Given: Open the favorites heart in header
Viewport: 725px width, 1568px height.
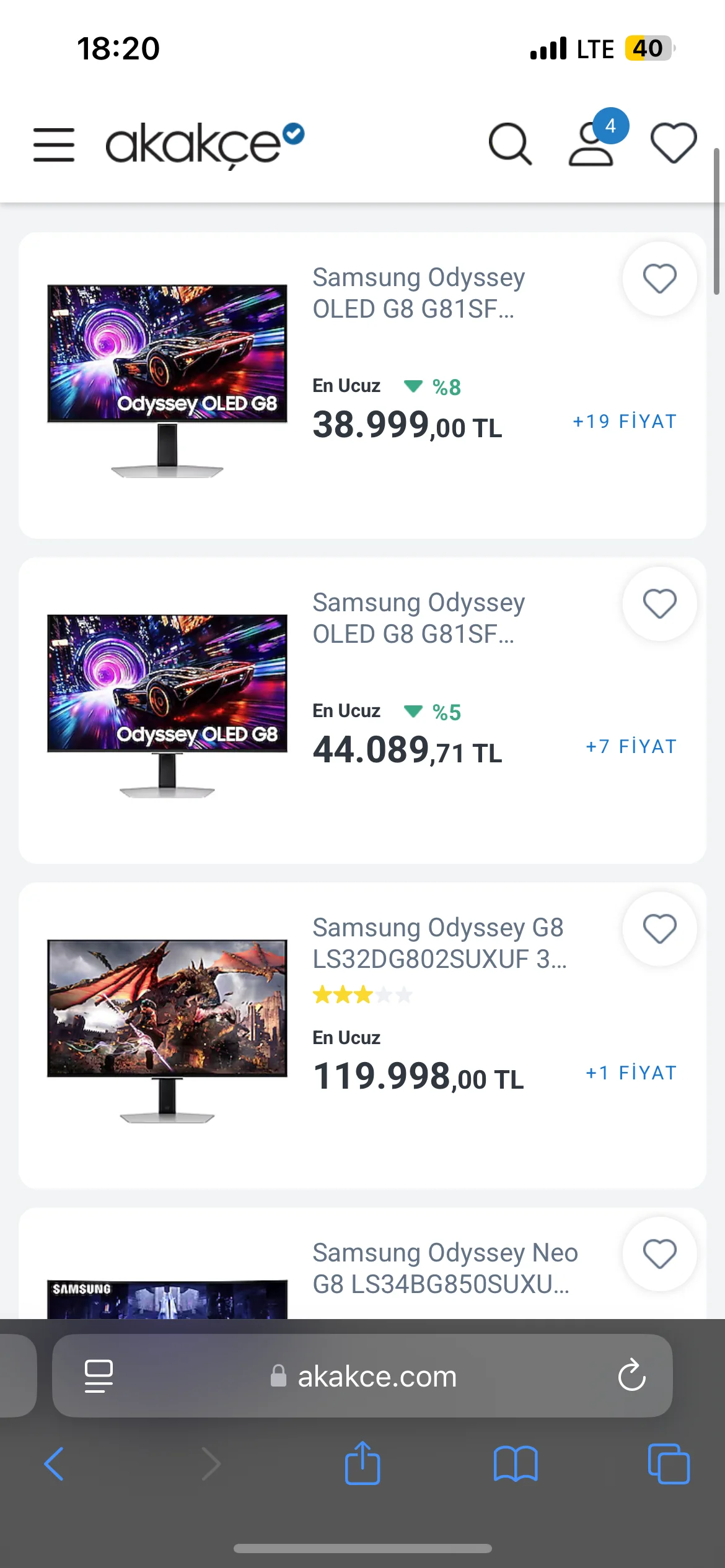Looking at the screenshot, I should pos(674,144).
